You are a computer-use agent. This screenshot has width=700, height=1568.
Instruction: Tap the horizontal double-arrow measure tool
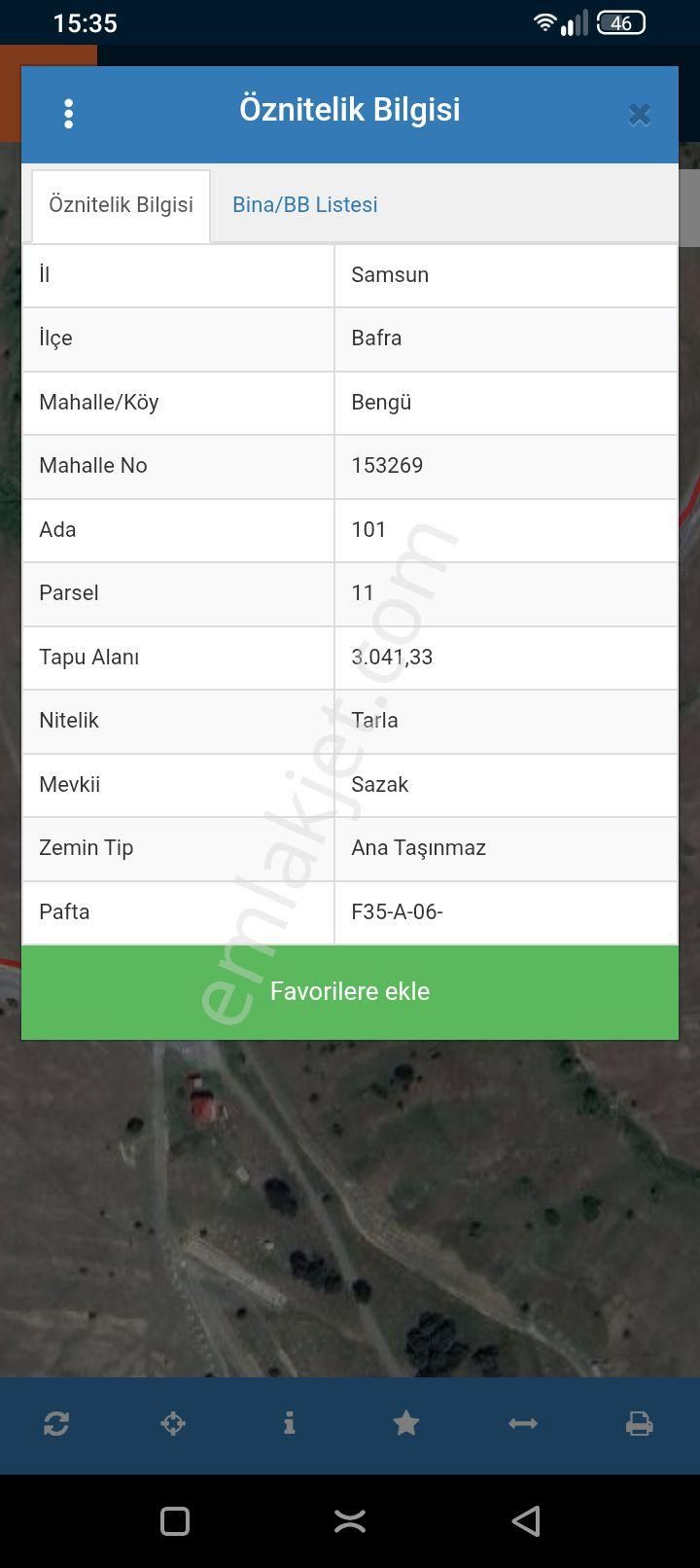(523, 1424)
